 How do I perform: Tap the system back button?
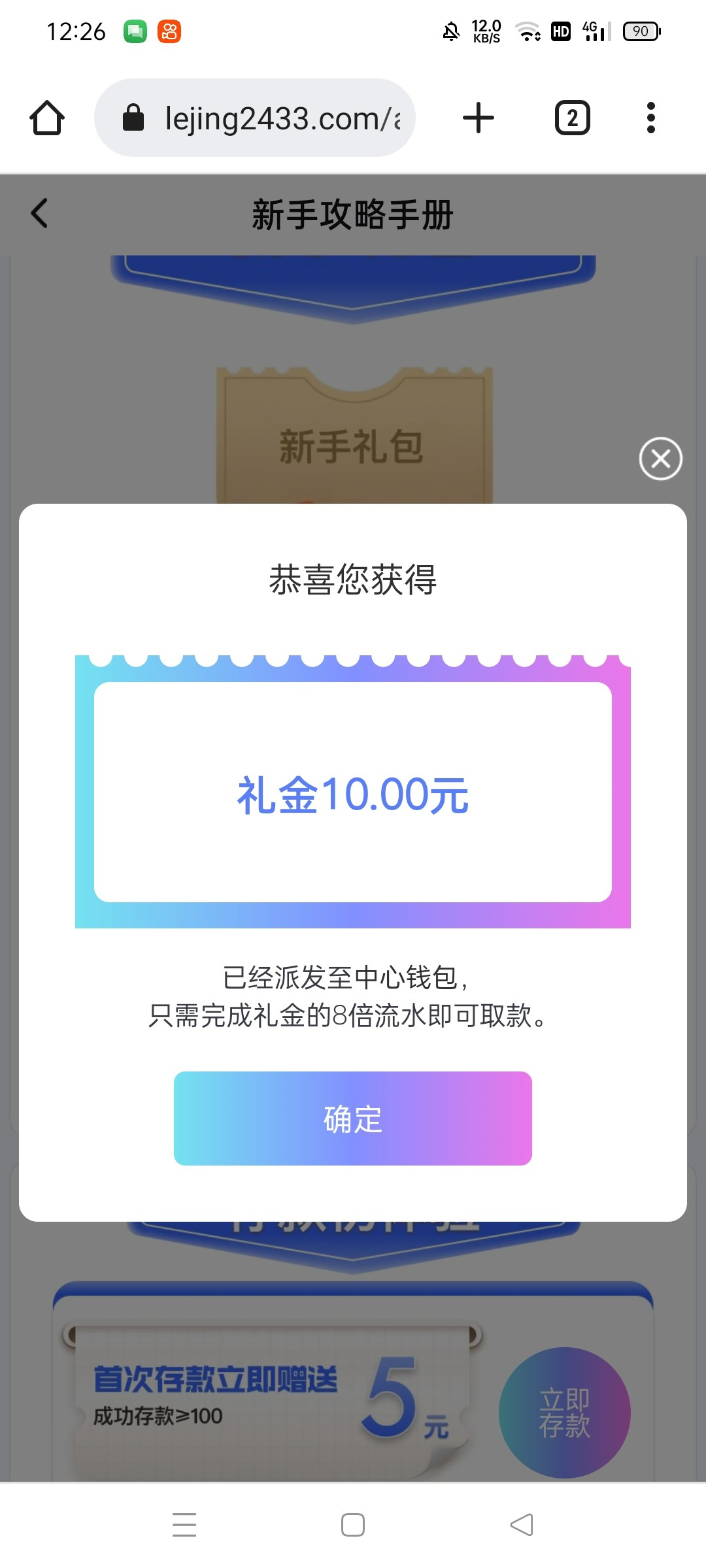522,1525
